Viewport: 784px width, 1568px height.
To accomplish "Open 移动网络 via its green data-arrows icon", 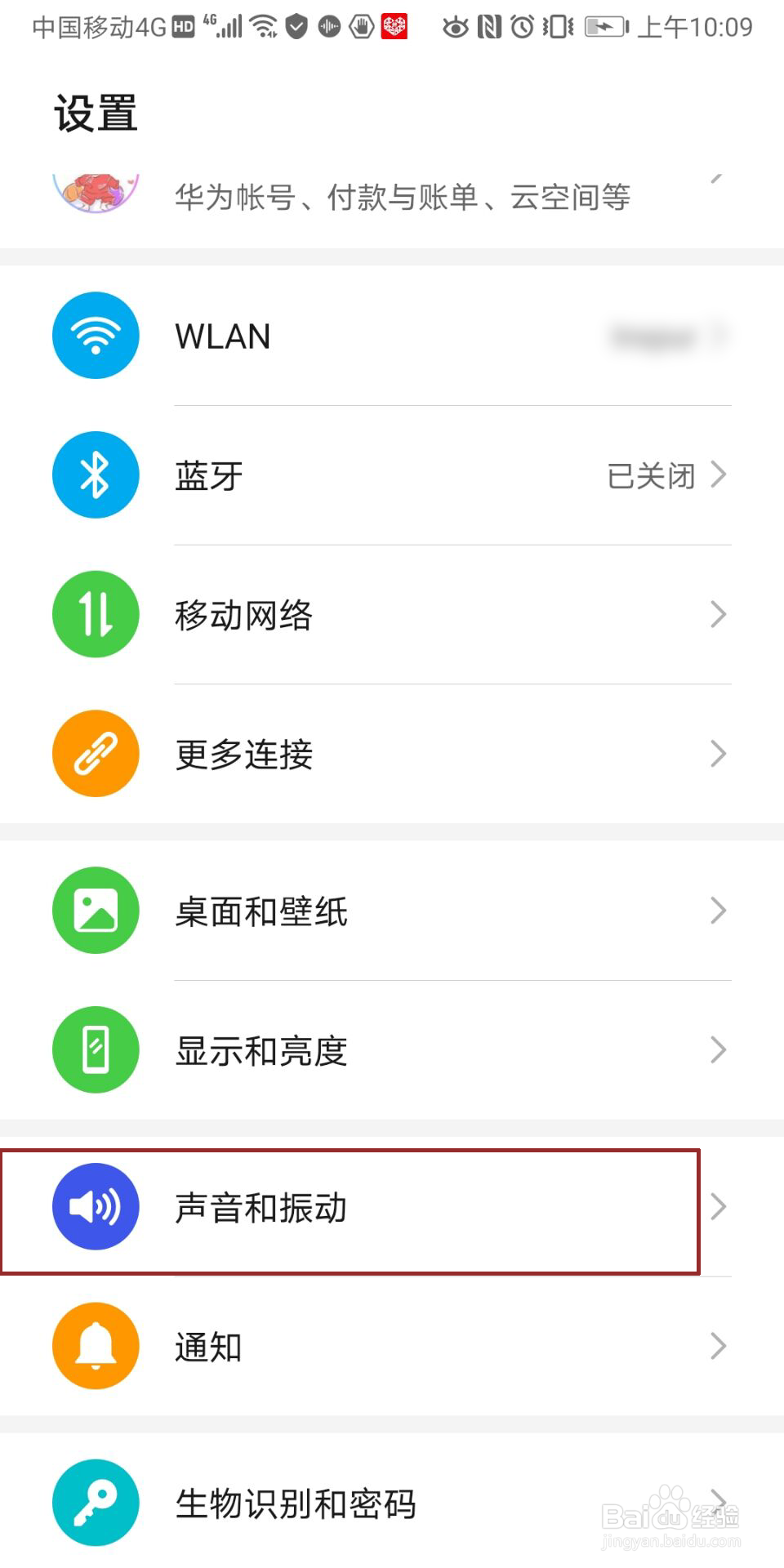I will coord(95,614).
